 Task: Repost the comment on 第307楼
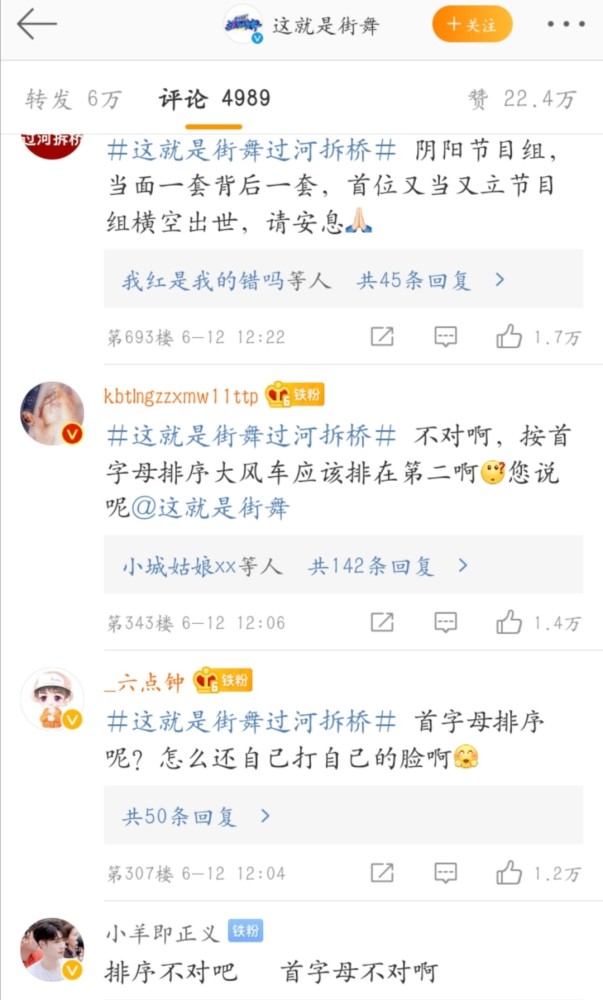click(x=382, y=873)
